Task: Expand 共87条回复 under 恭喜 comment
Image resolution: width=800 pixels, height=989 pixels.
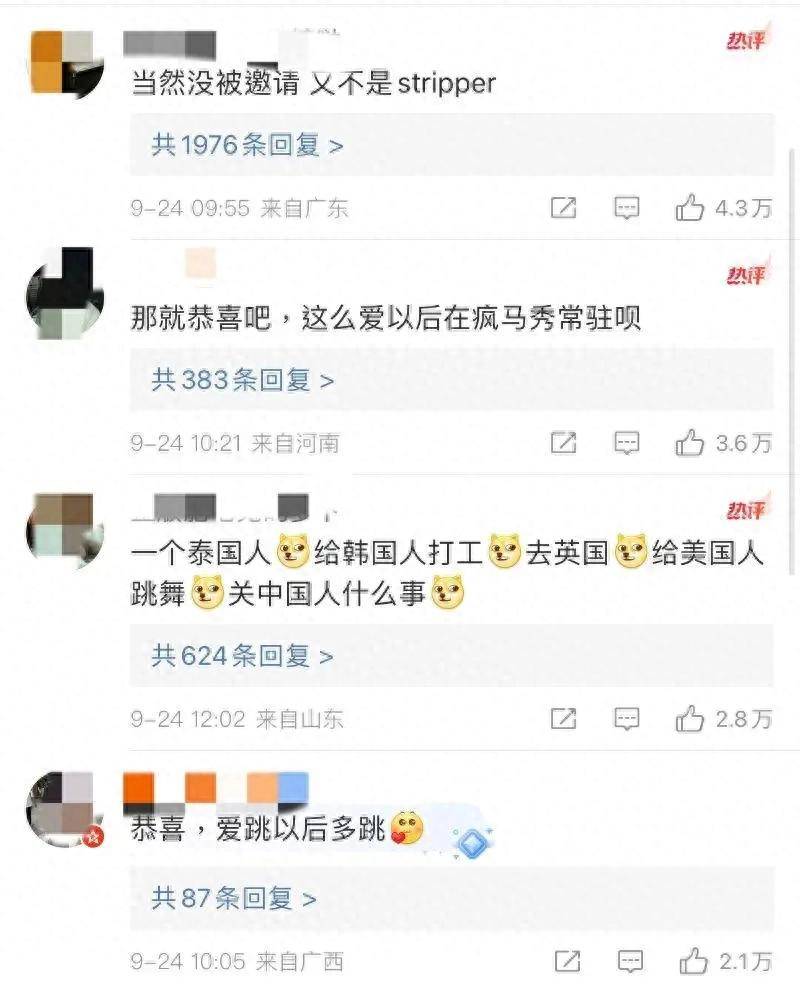Action: (x=234, y=898)
